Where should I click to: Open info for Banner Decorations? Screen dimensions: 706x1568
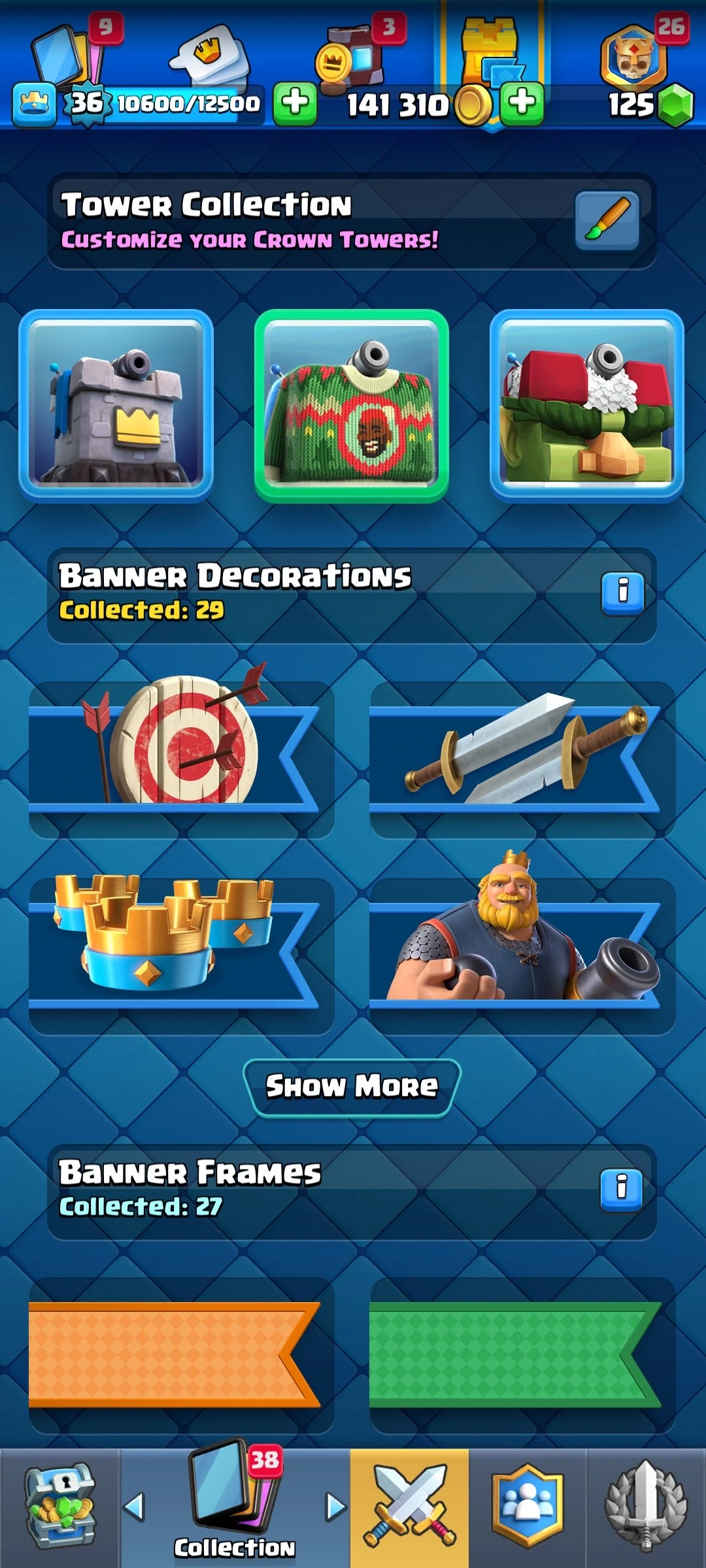pos(622,593)
